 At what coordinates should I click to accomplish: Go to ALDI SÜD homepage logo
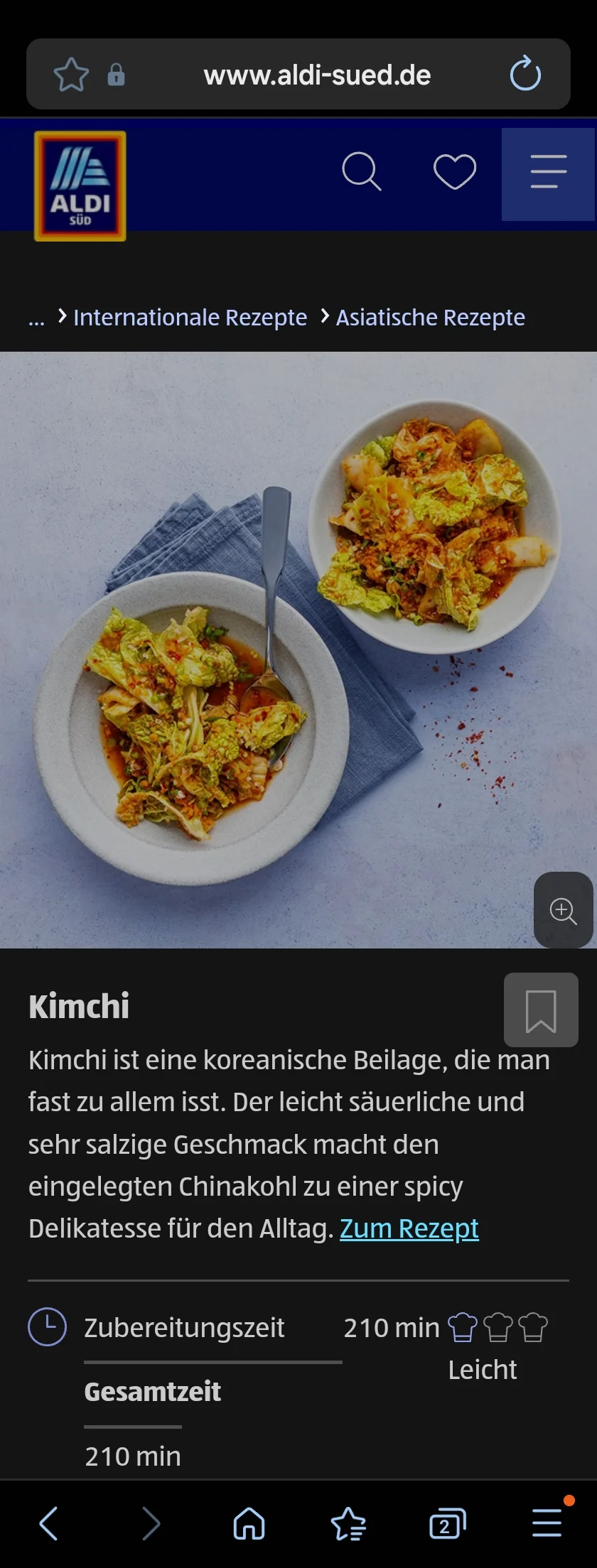[x=80, y=186]
